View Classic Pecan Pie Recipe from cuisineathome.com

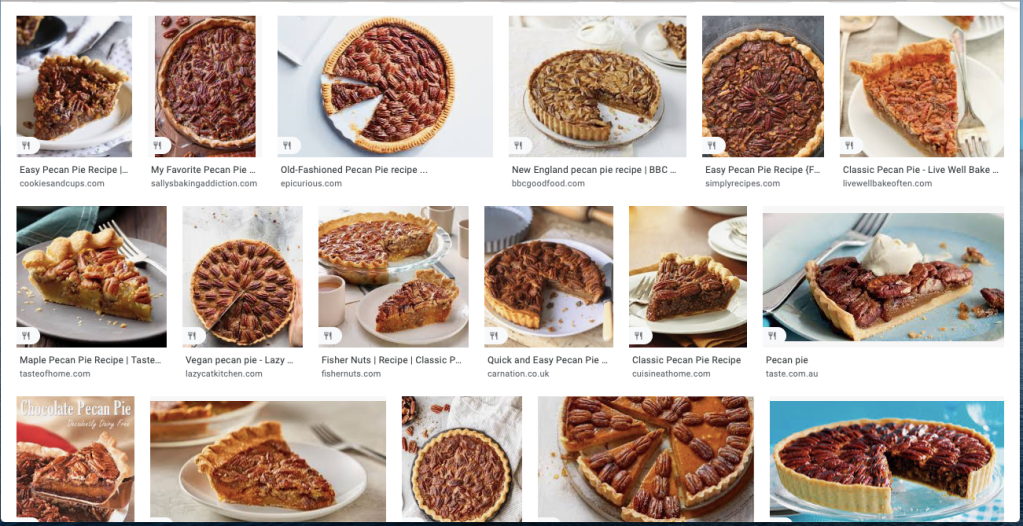point(687,276)
